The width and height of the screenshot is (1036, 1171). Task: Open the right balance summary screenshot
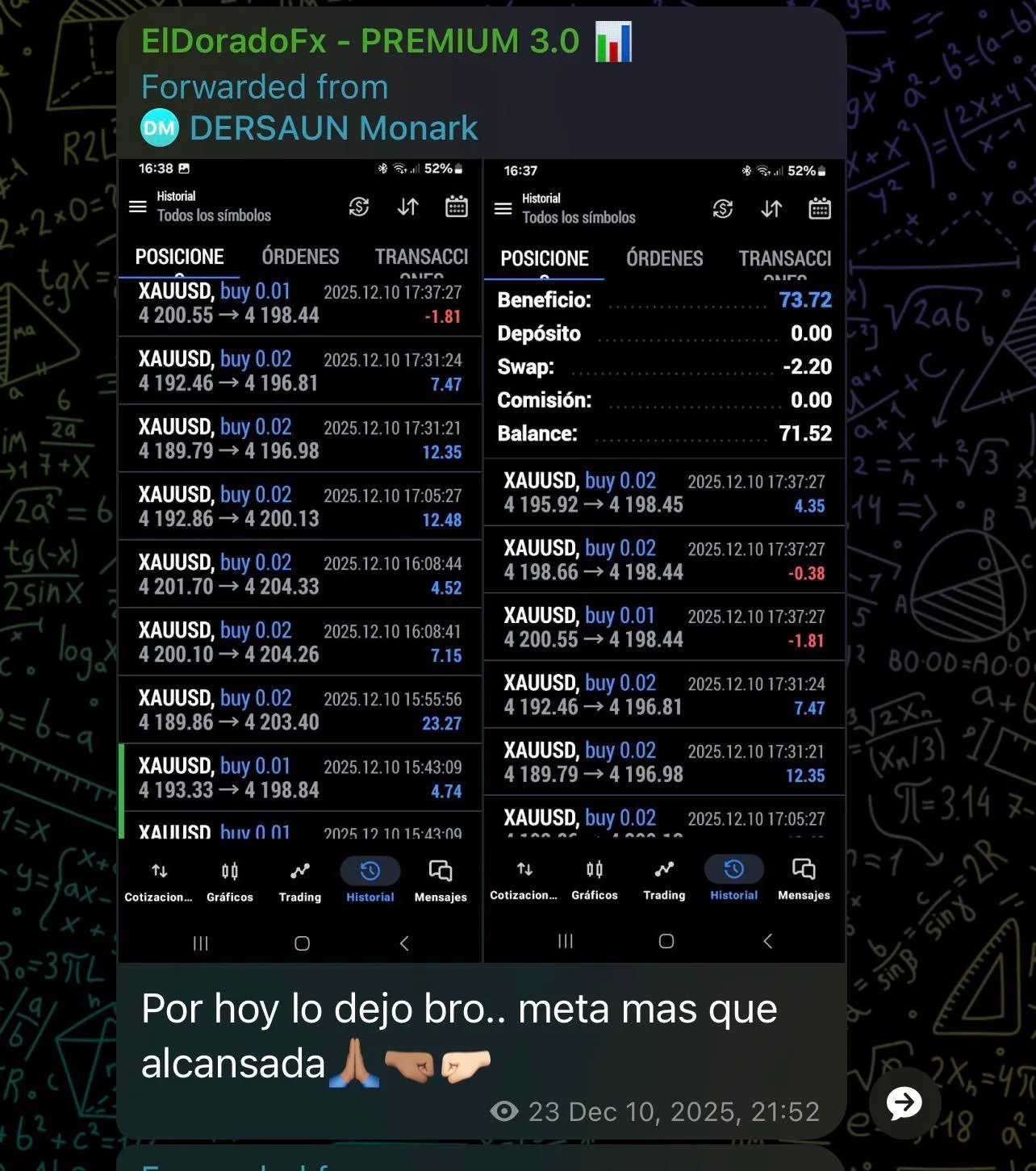pos(664,560)
